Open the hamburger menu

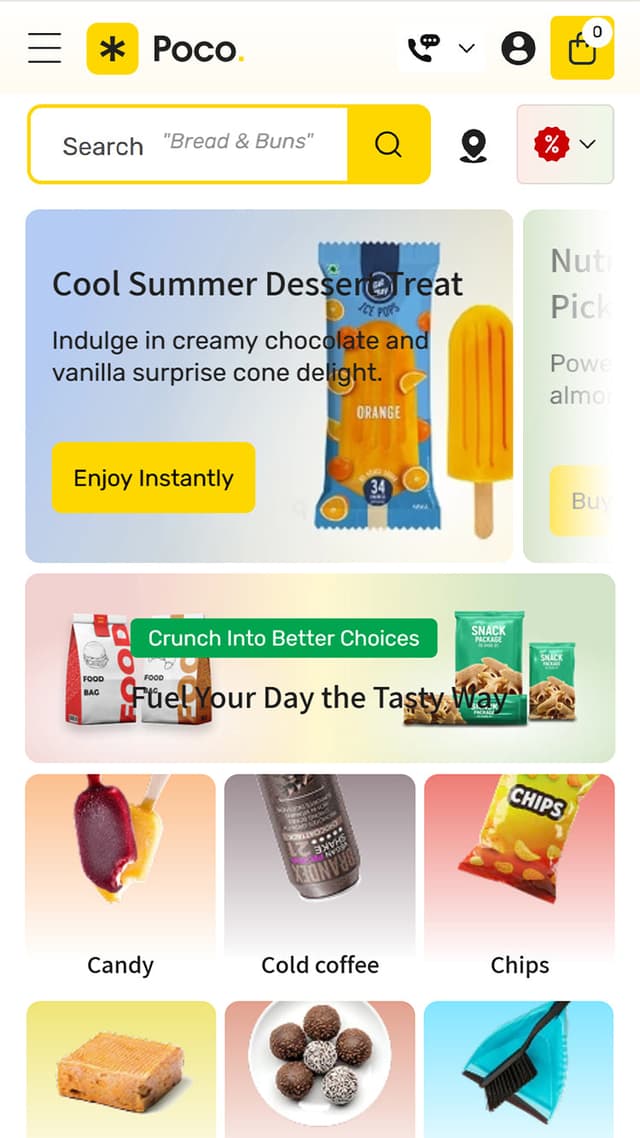(x=44, y=48)
